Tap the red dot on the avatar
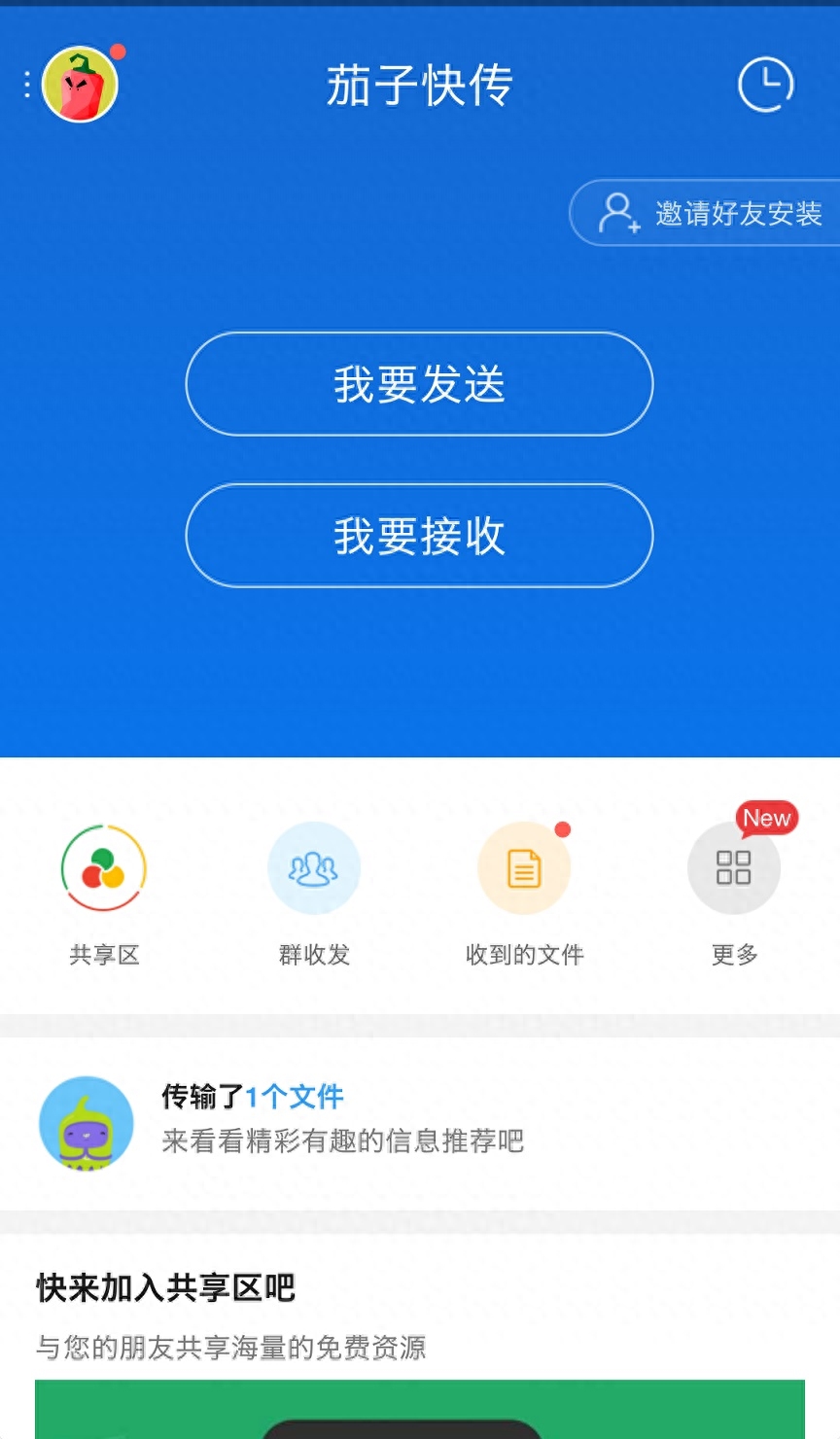This screenshot has width=840, height=1439. (117, 53)
